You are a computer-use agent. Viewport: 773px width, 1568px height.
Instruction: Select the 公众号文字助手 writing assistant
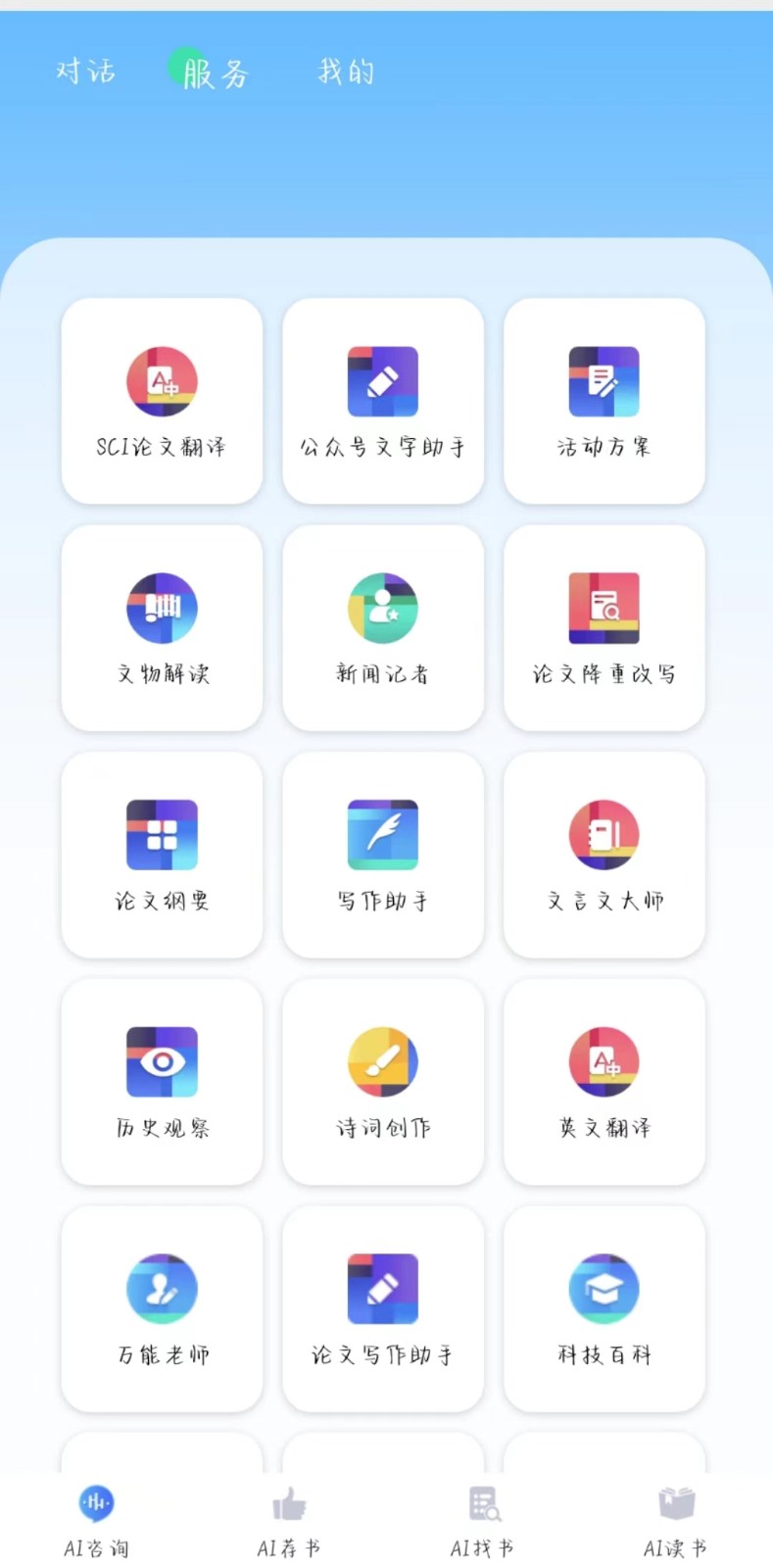[382, 399]
